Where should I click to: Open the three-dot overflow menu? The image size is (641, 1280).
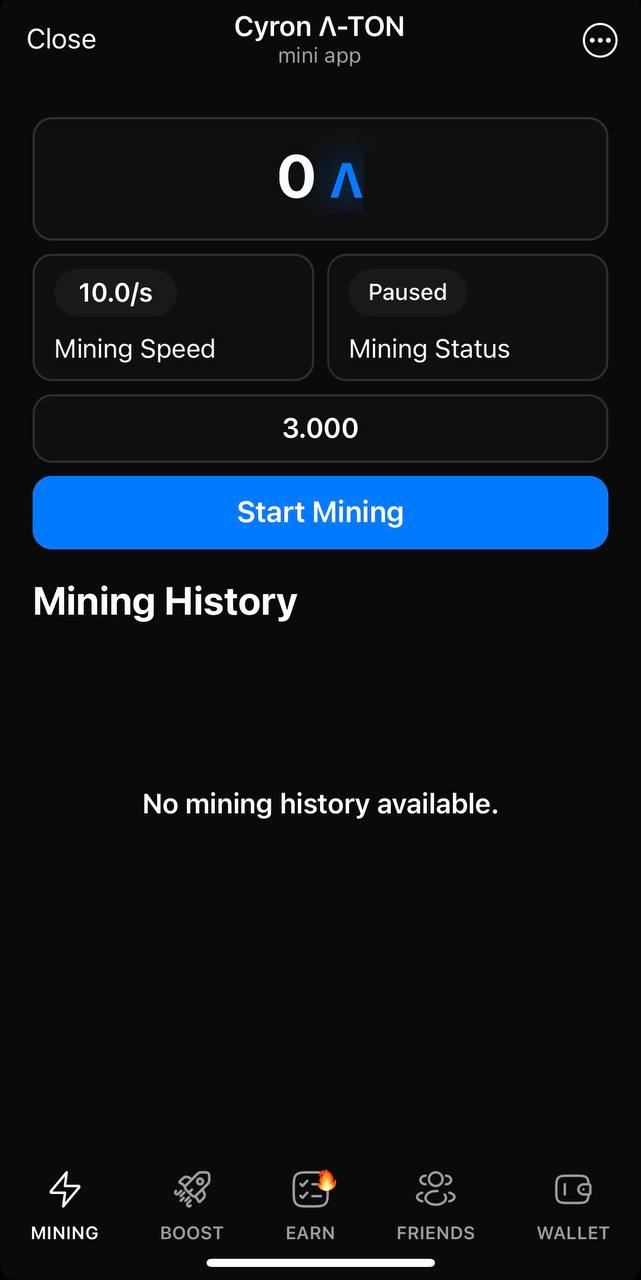pos(600,41)
